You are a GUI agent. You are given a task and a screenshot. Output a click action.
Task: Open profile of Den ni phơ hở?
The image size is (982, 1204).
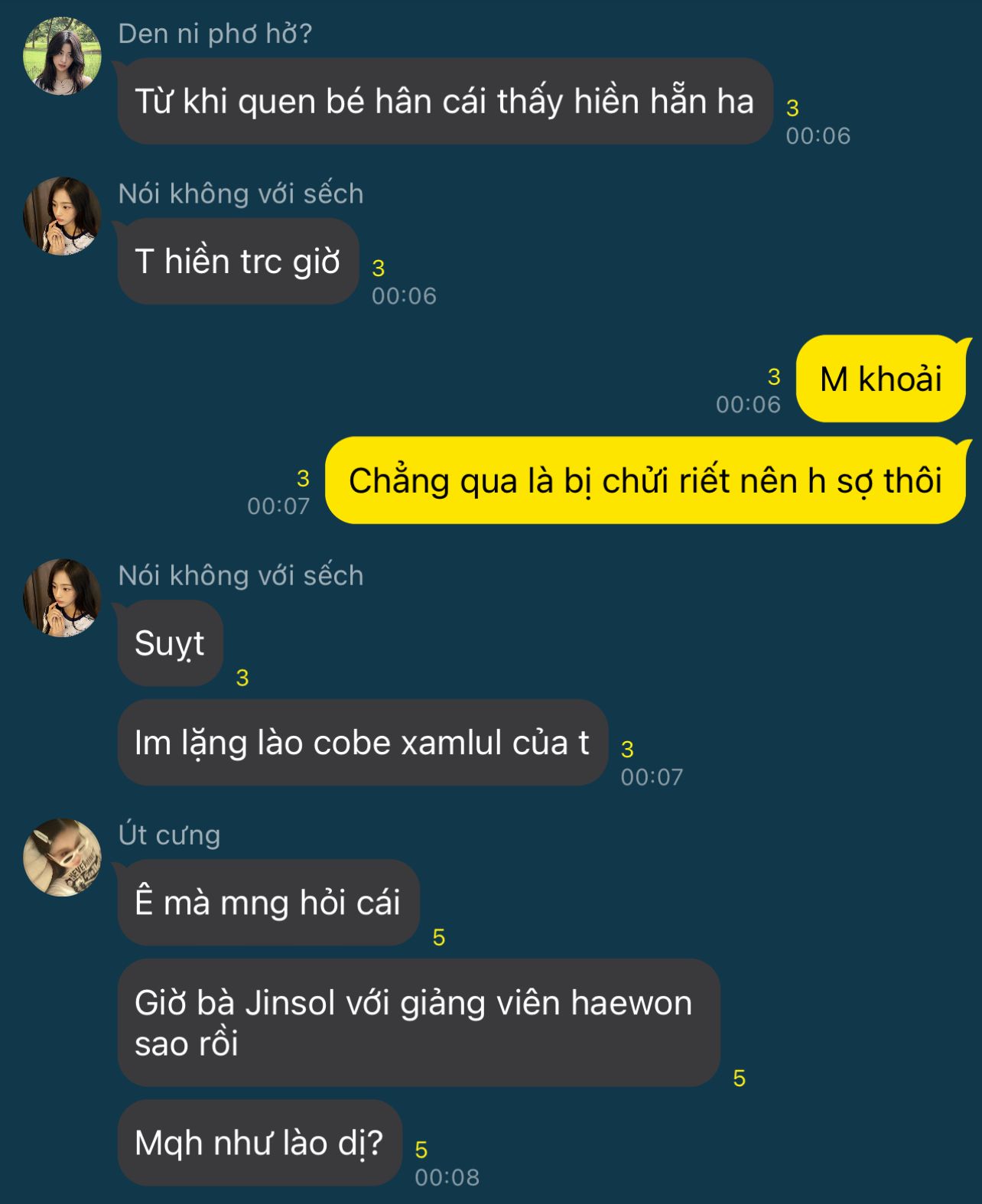point(62,56)
